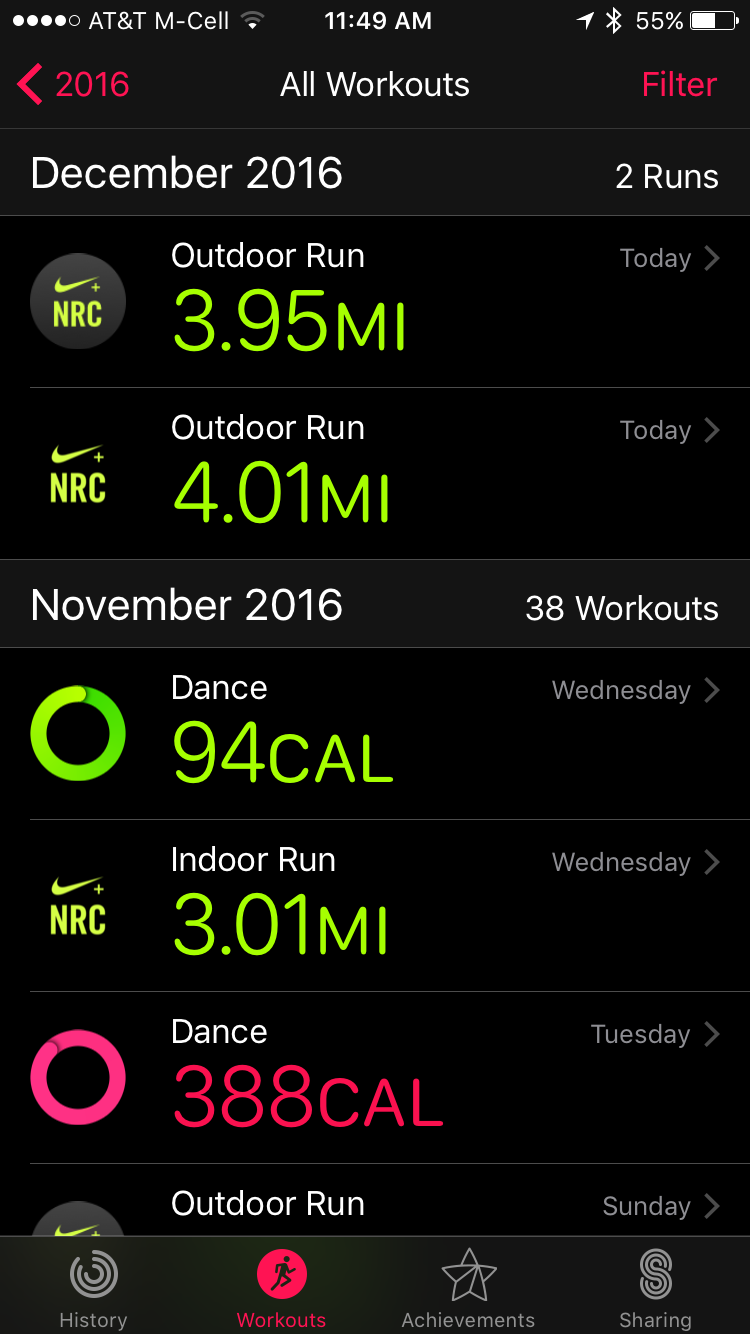View the 94 CAL Dance workout
The height and width of the screenshot is (1334, 750).
[x=375, y=734]
